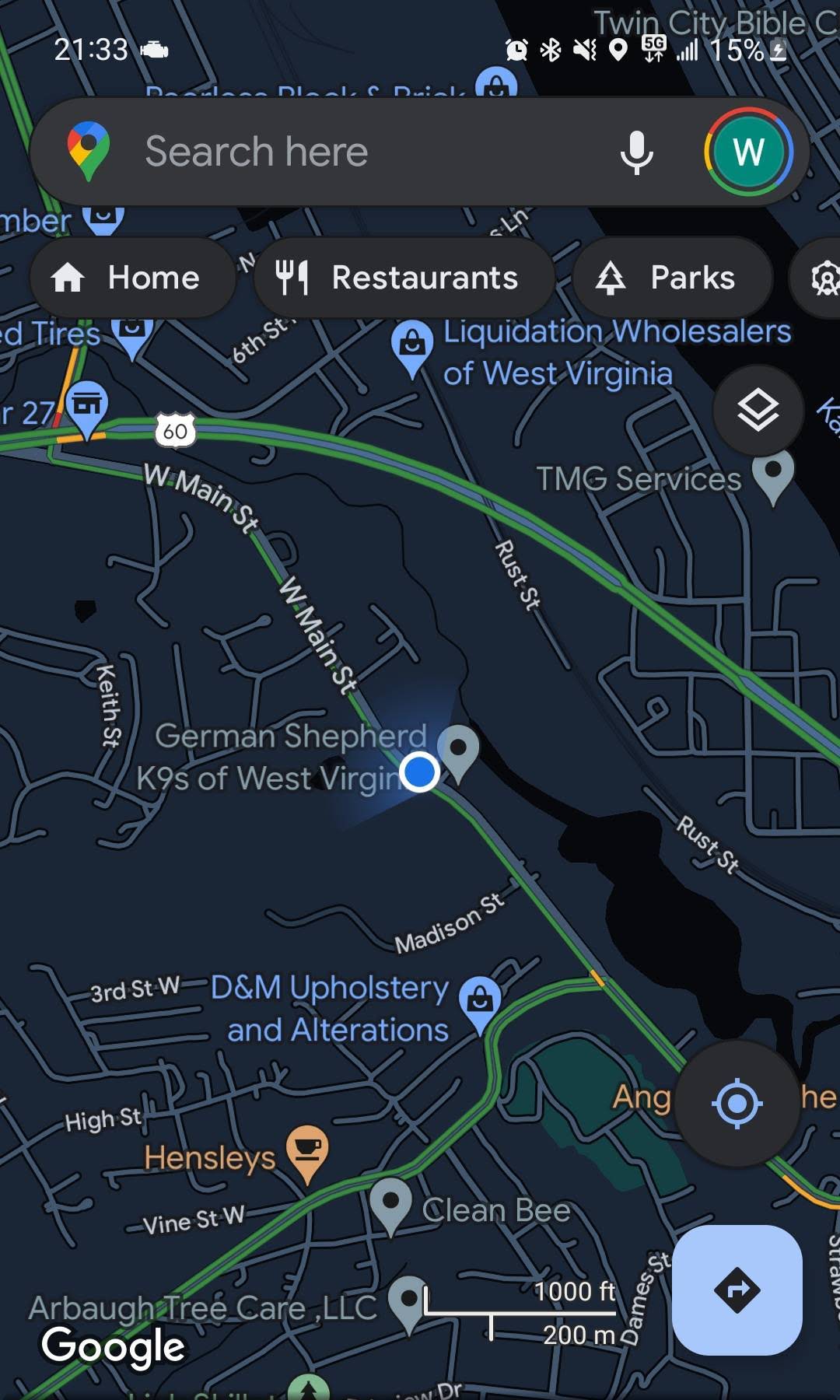This screenshot has height=1400, width=840.
Task: Recenter map on my location
Action: (x=737, y=1103)
